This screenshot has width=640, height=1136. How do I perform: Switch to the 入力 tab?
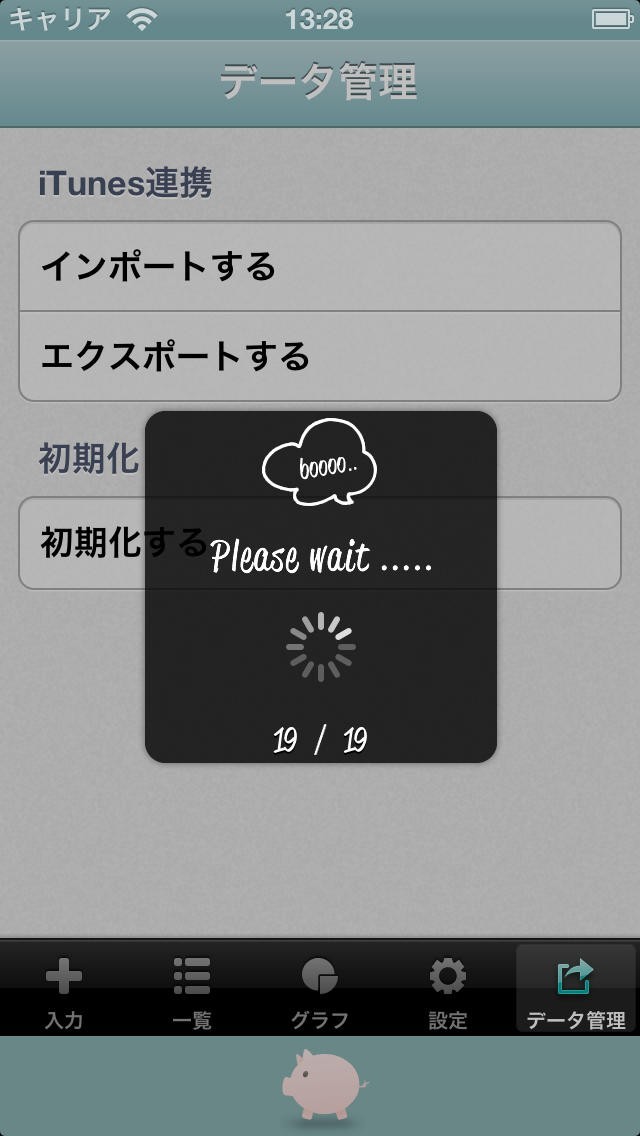tap(64, 990)
